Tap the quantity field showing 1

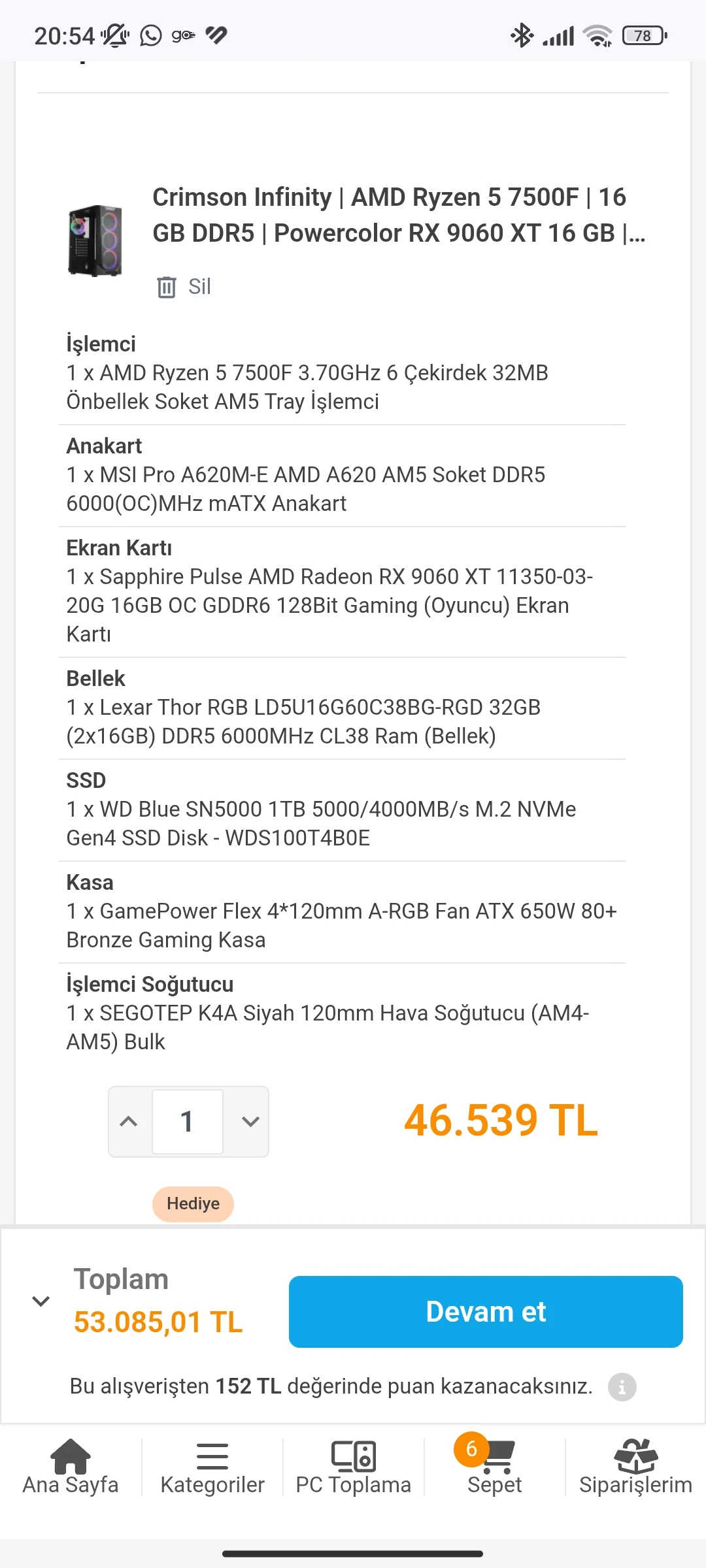[188, 1122]
